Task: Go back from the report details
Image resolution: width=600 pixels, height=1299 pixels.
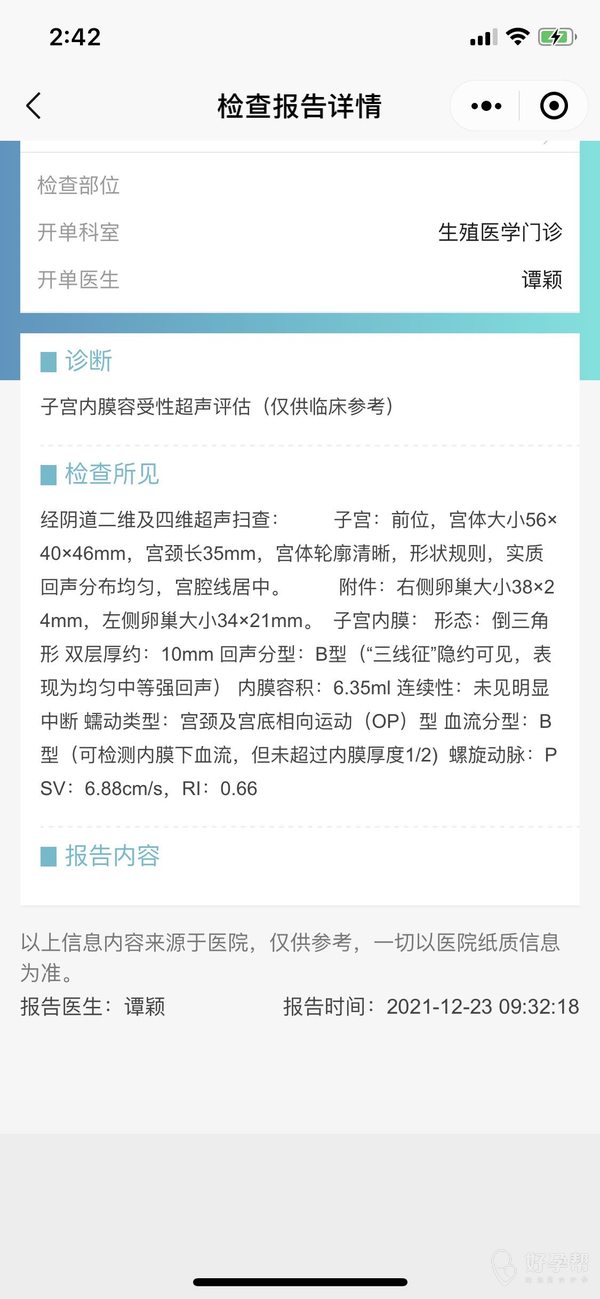Action: tap(34, 106)
